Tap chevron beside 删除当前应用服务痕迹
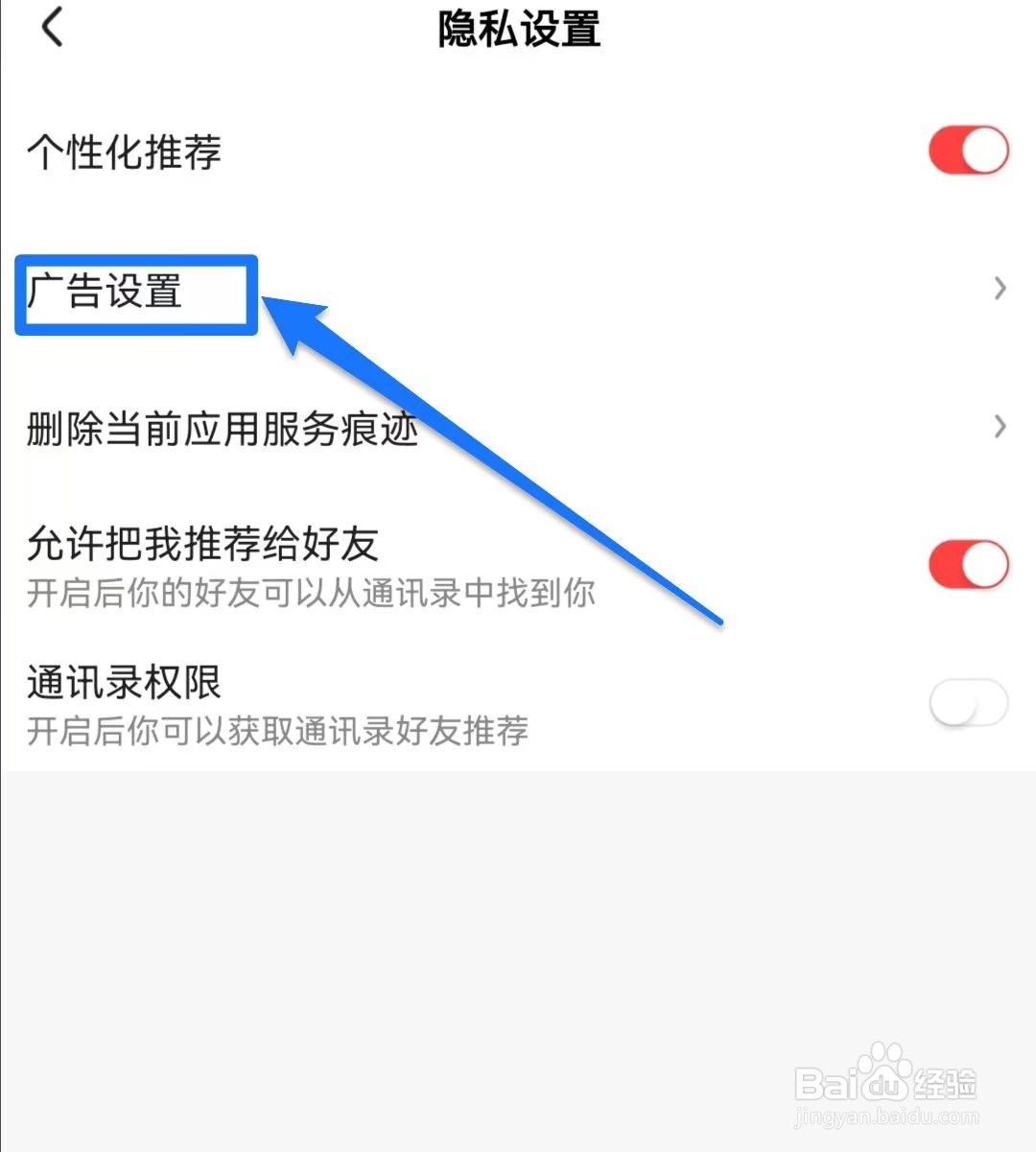 click(x=1000, y=427)
